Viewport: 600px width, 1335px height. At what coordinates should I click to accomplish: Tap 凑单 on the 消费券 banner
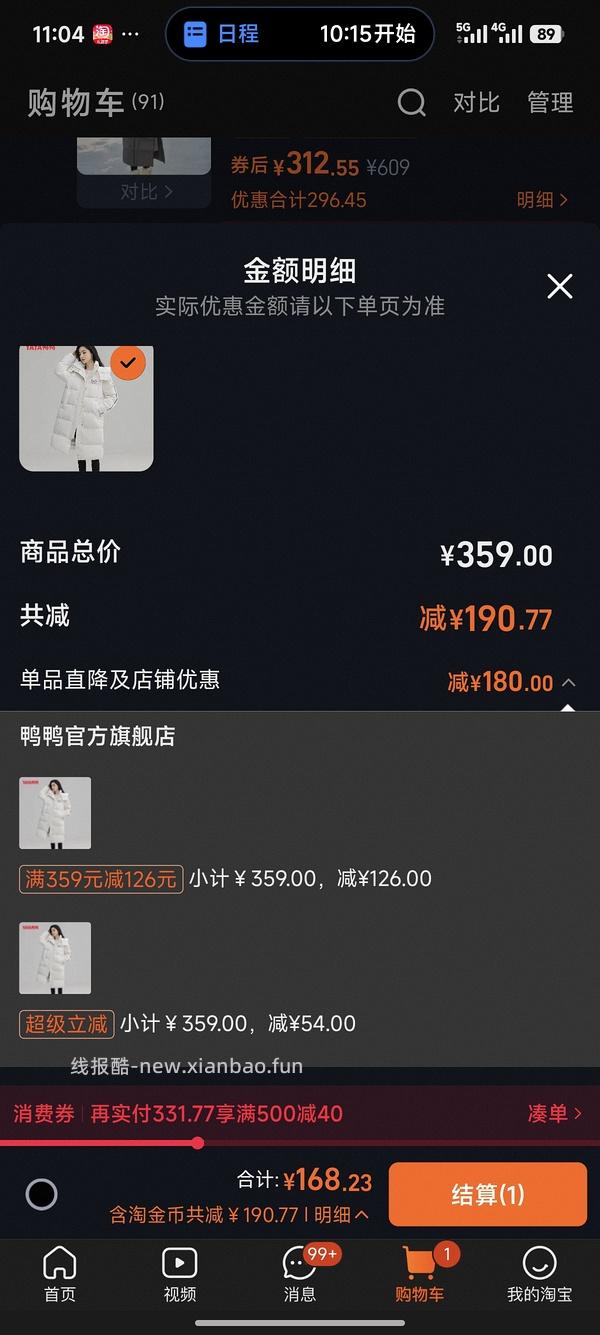[x=554, y=1114]
